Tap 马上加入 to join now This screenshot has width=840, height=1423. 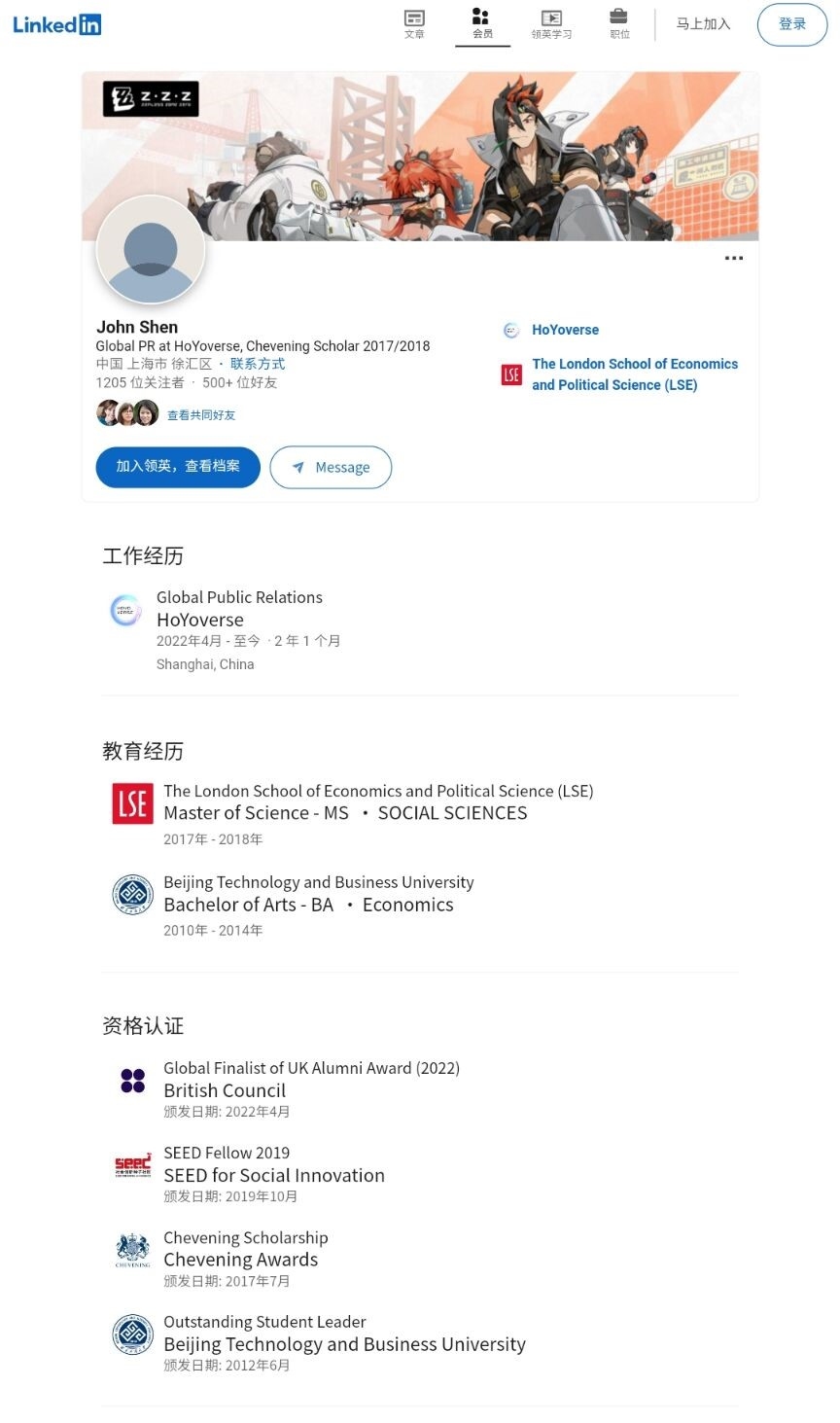coord(703,24)
